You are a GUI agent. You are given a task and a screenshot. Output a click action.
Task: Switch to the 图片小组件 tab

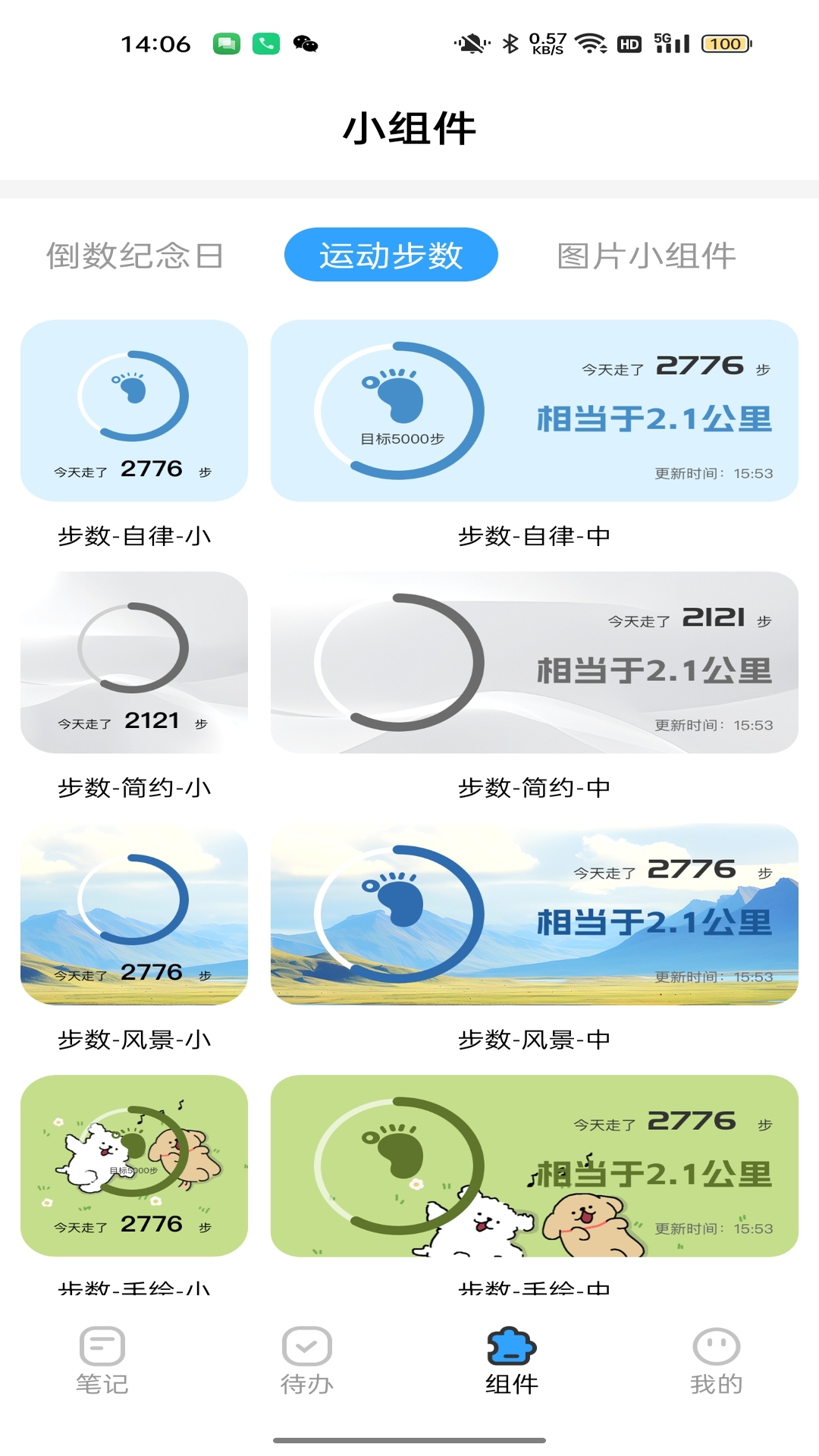(x=646, y=256)
